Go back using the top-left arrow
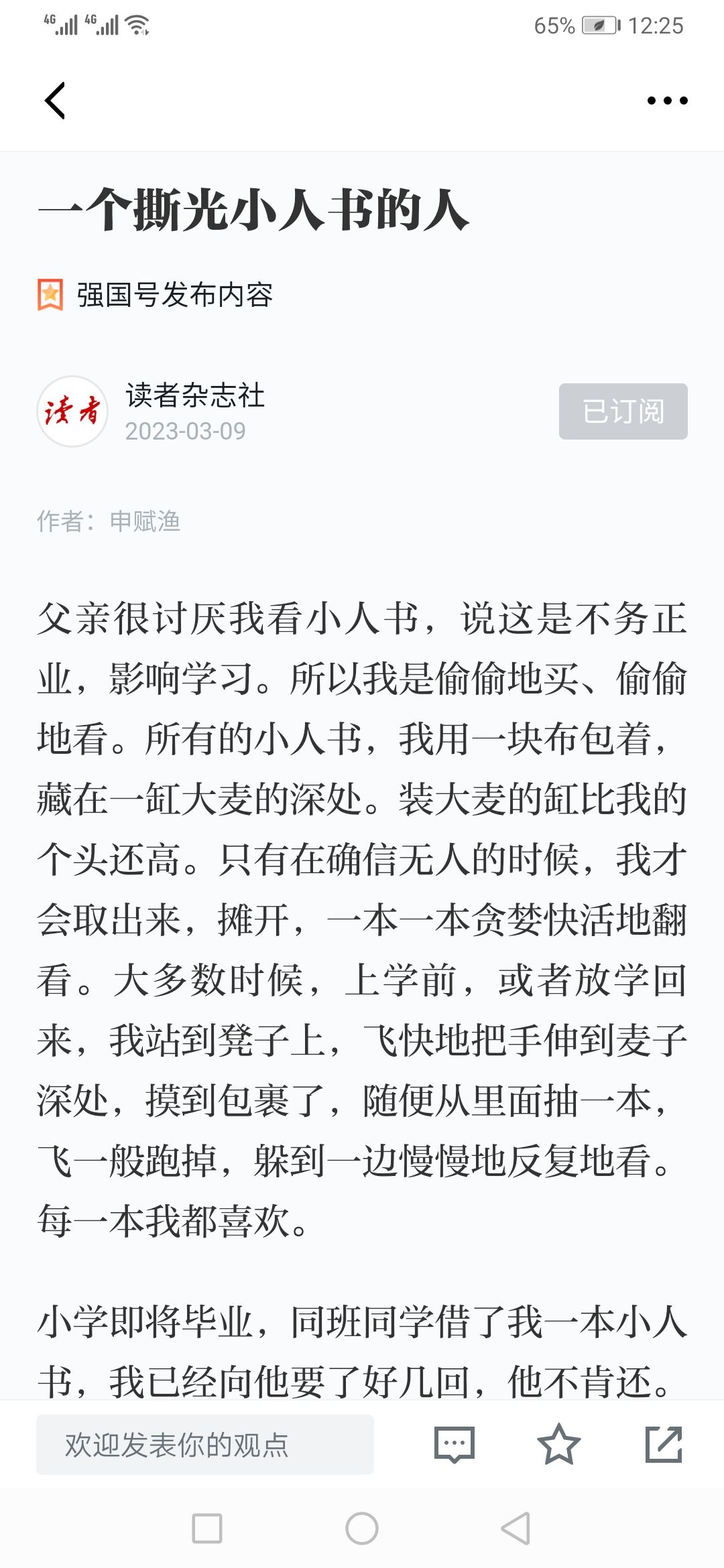This screenshot has height=1568, width=724. [x=55, y=101]
